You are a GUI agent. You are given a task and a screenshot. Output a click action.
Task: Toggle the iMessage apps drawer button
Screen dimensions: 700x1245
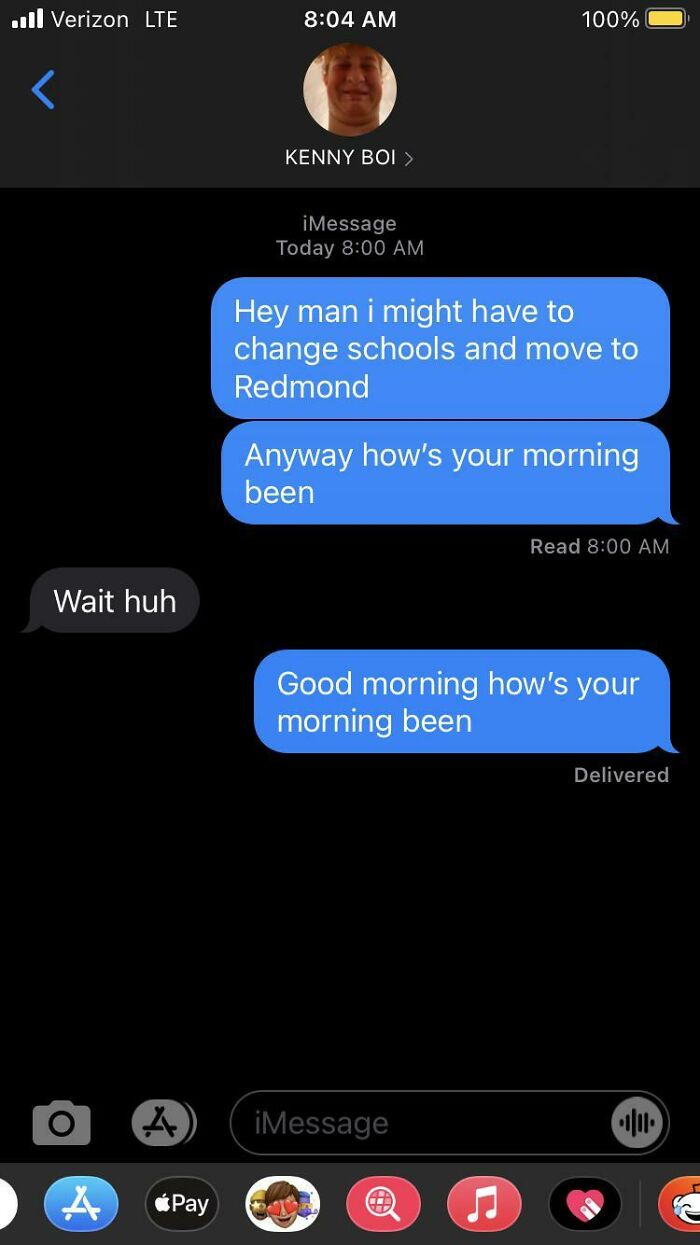coord(162,1123)
